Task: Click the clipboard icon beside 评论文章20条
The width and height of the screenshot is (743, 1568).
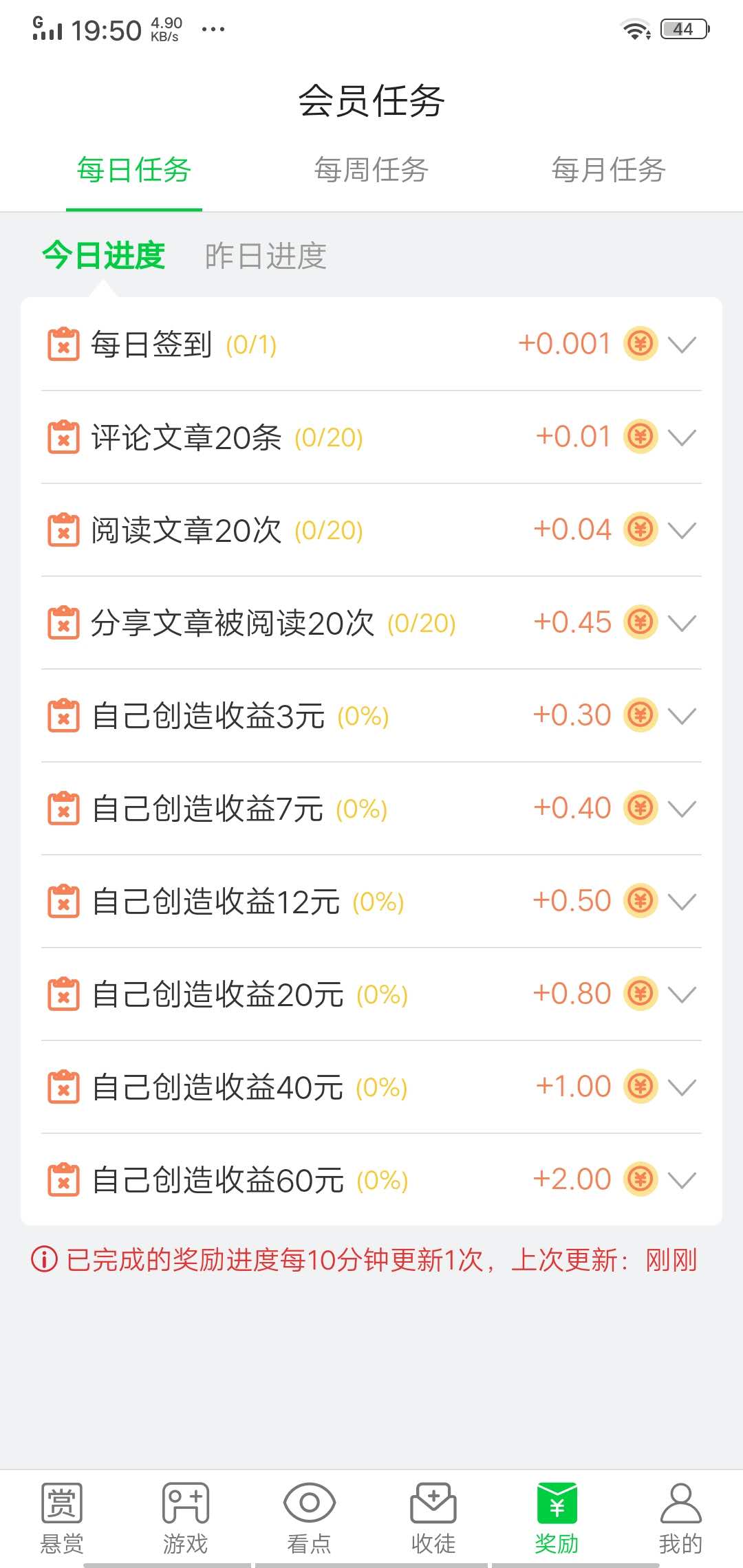Action: 64,437
